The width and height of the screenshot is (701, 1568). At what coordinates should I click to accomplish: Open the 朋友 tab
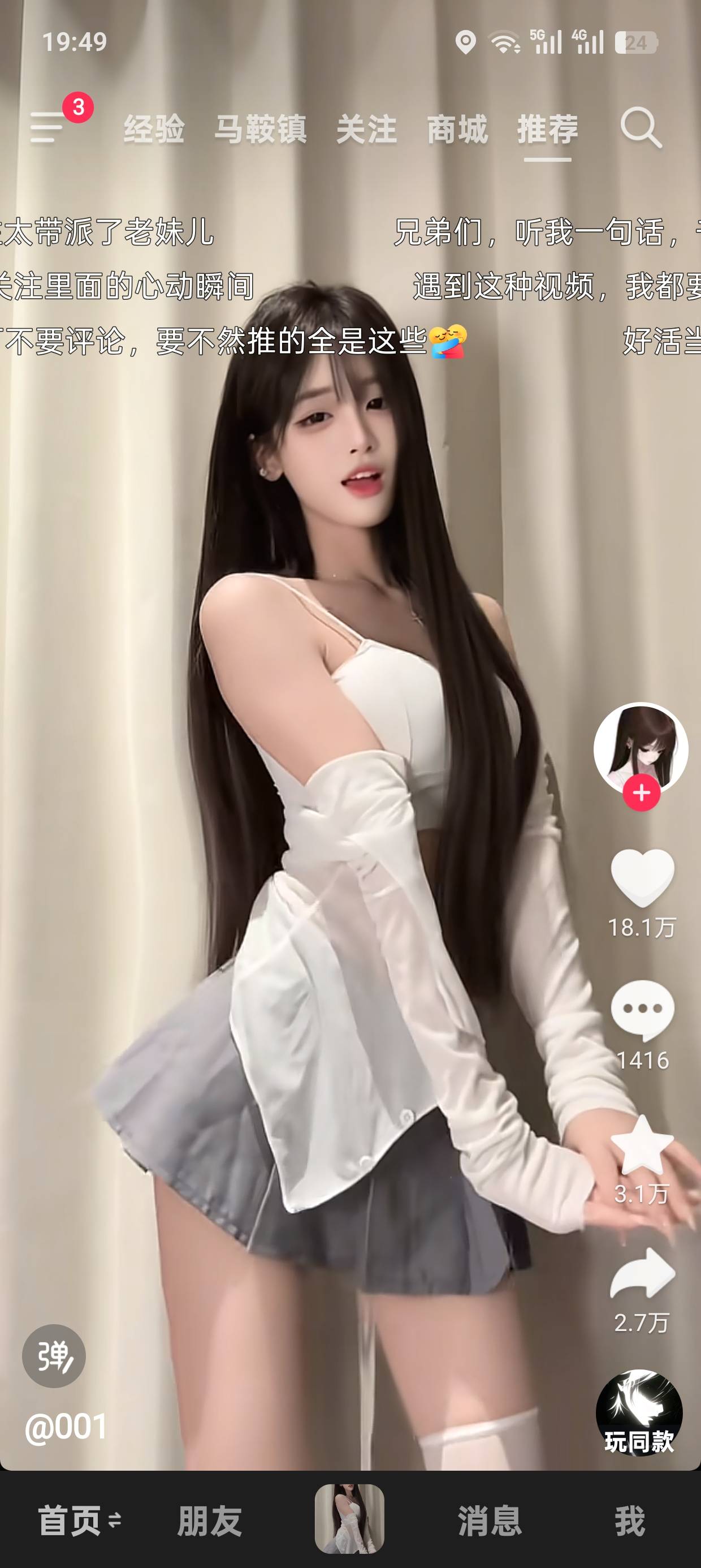209,1520
